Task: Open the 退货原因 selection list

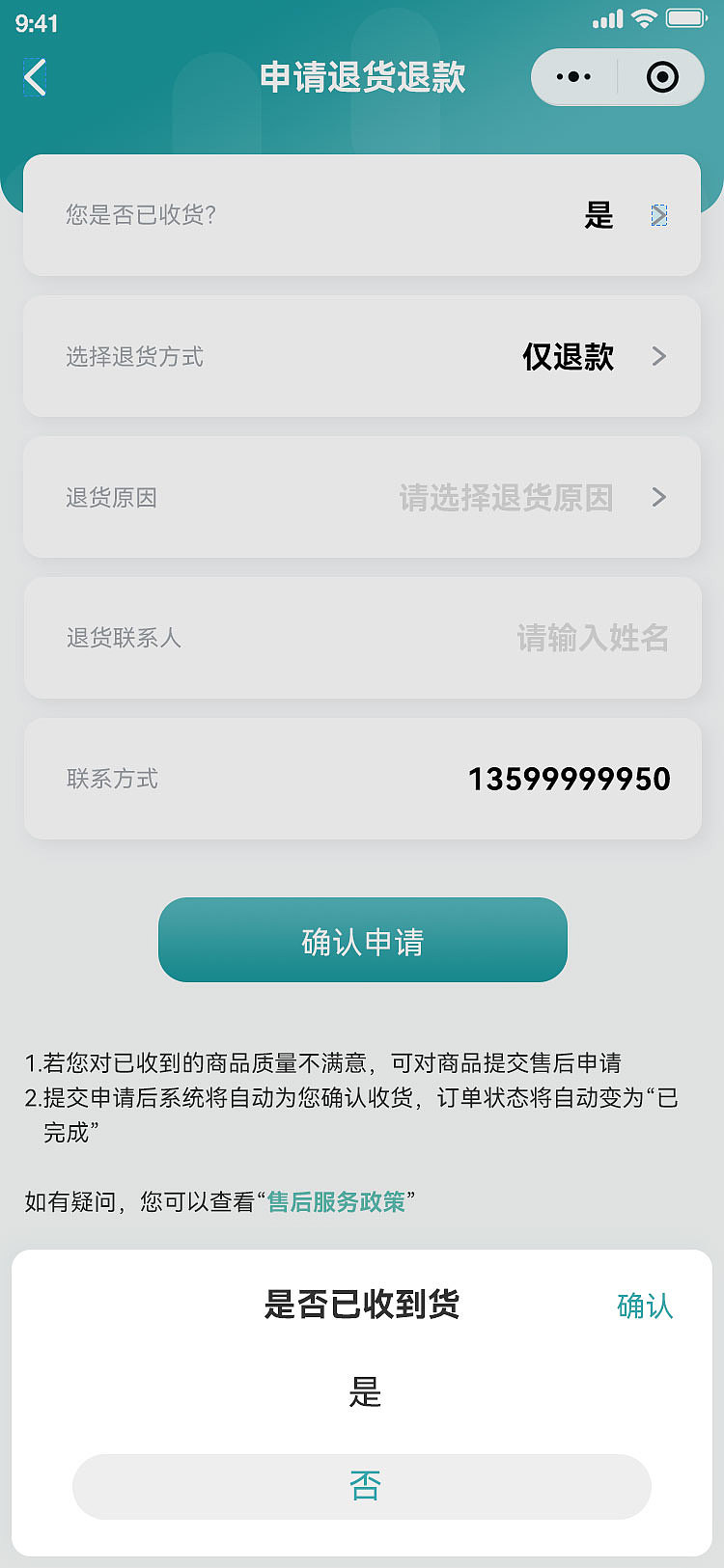Action: click(362, 497)
